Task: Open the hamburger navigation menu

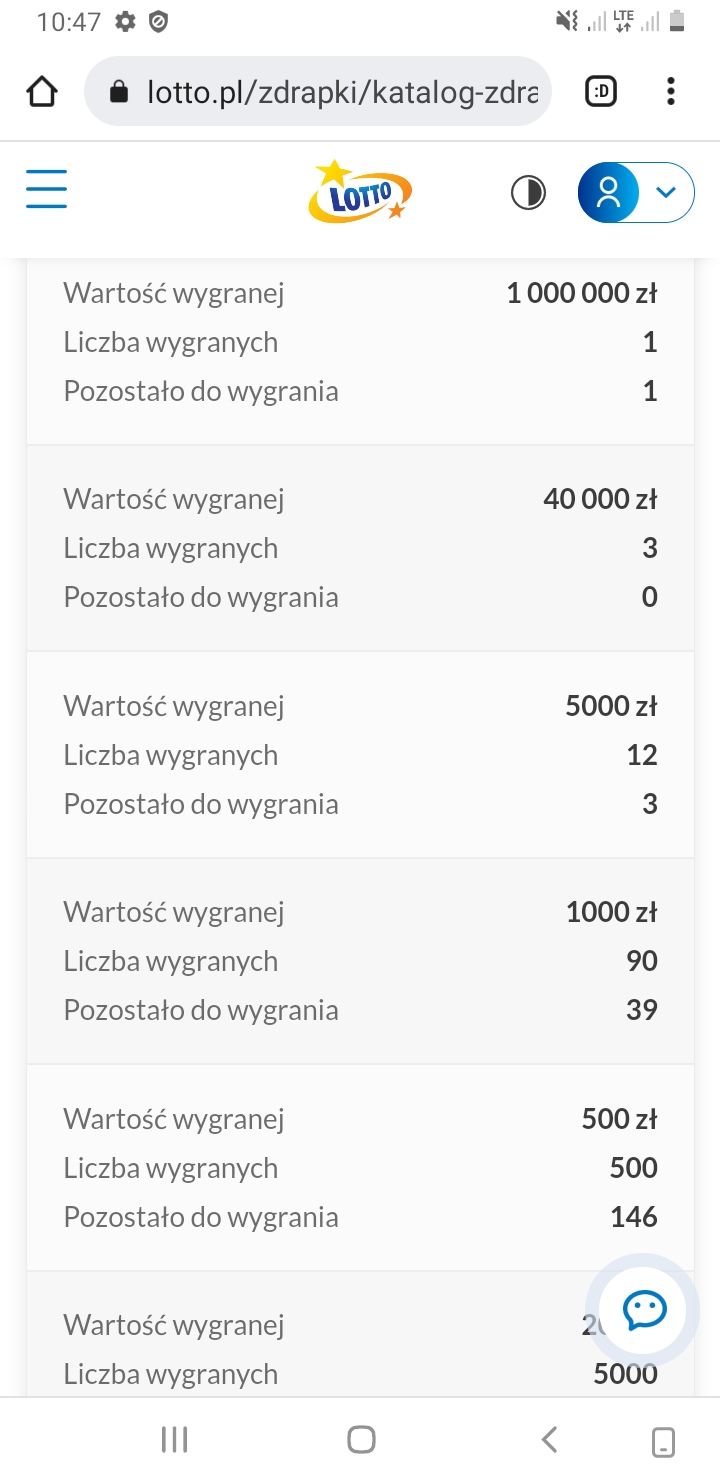Action: point(46,188)
